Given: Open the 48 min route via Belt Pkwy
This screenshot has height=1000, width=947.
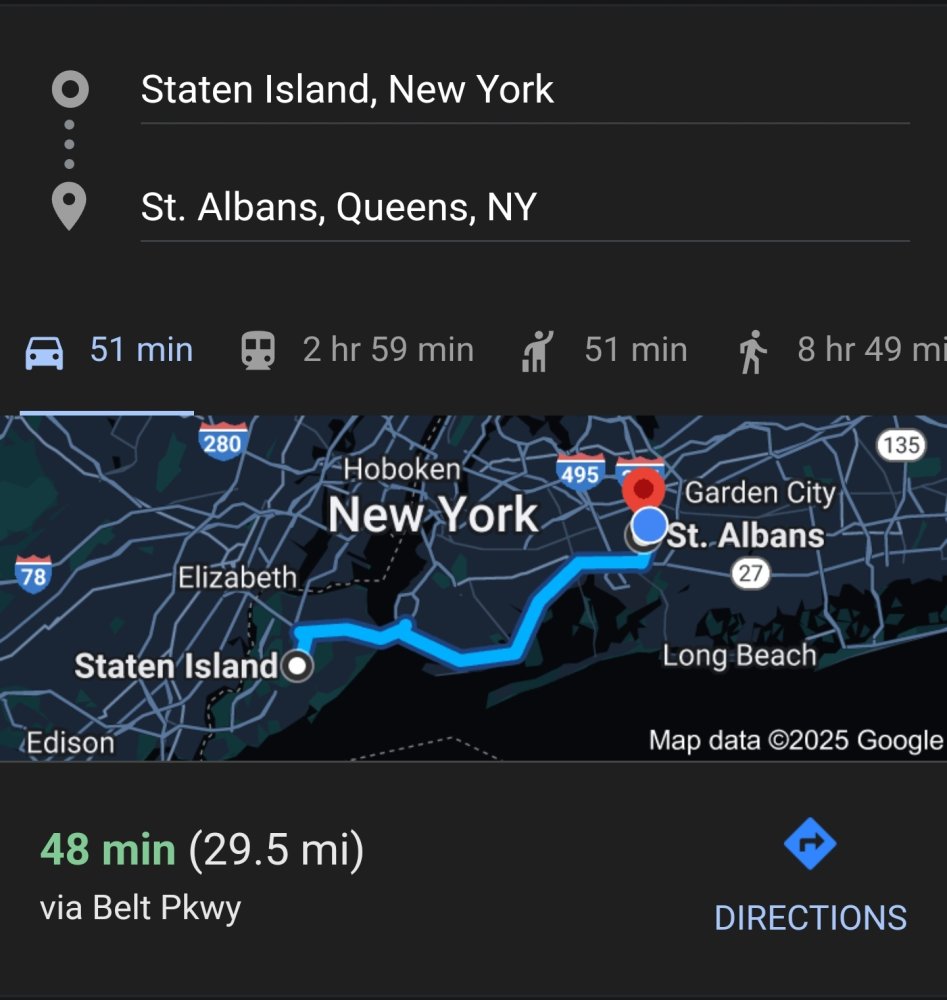Looking at the screenshot, I should tap(202, 876).
